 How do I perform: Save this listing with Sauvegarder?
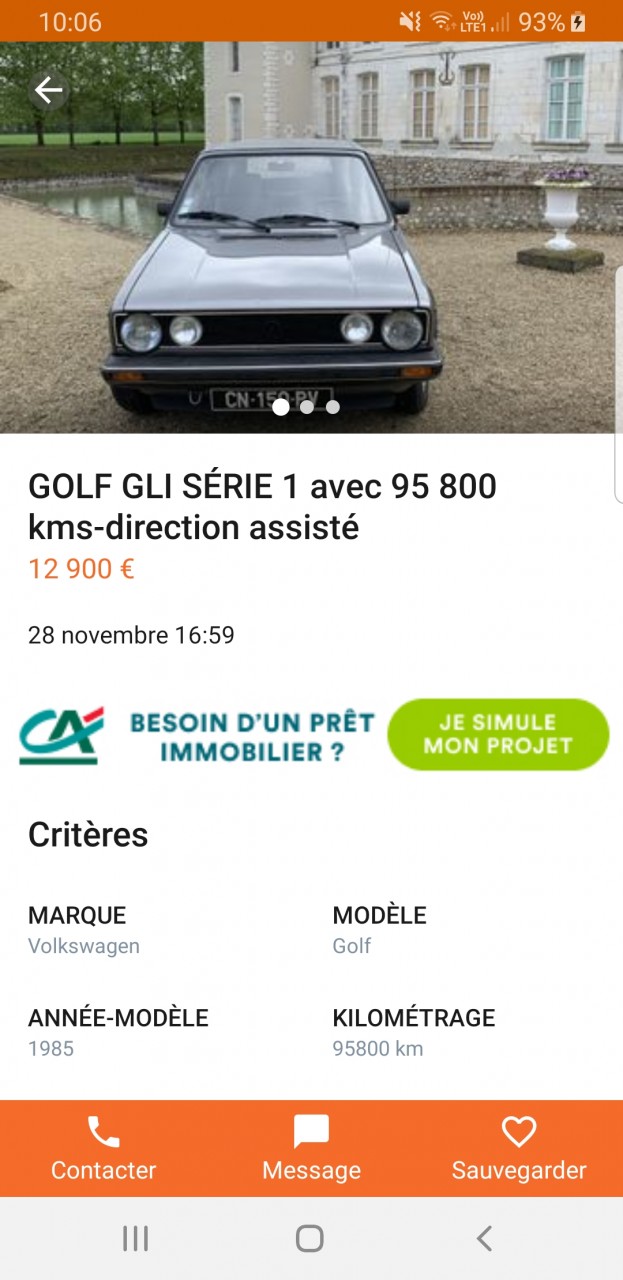[519, 1149]
